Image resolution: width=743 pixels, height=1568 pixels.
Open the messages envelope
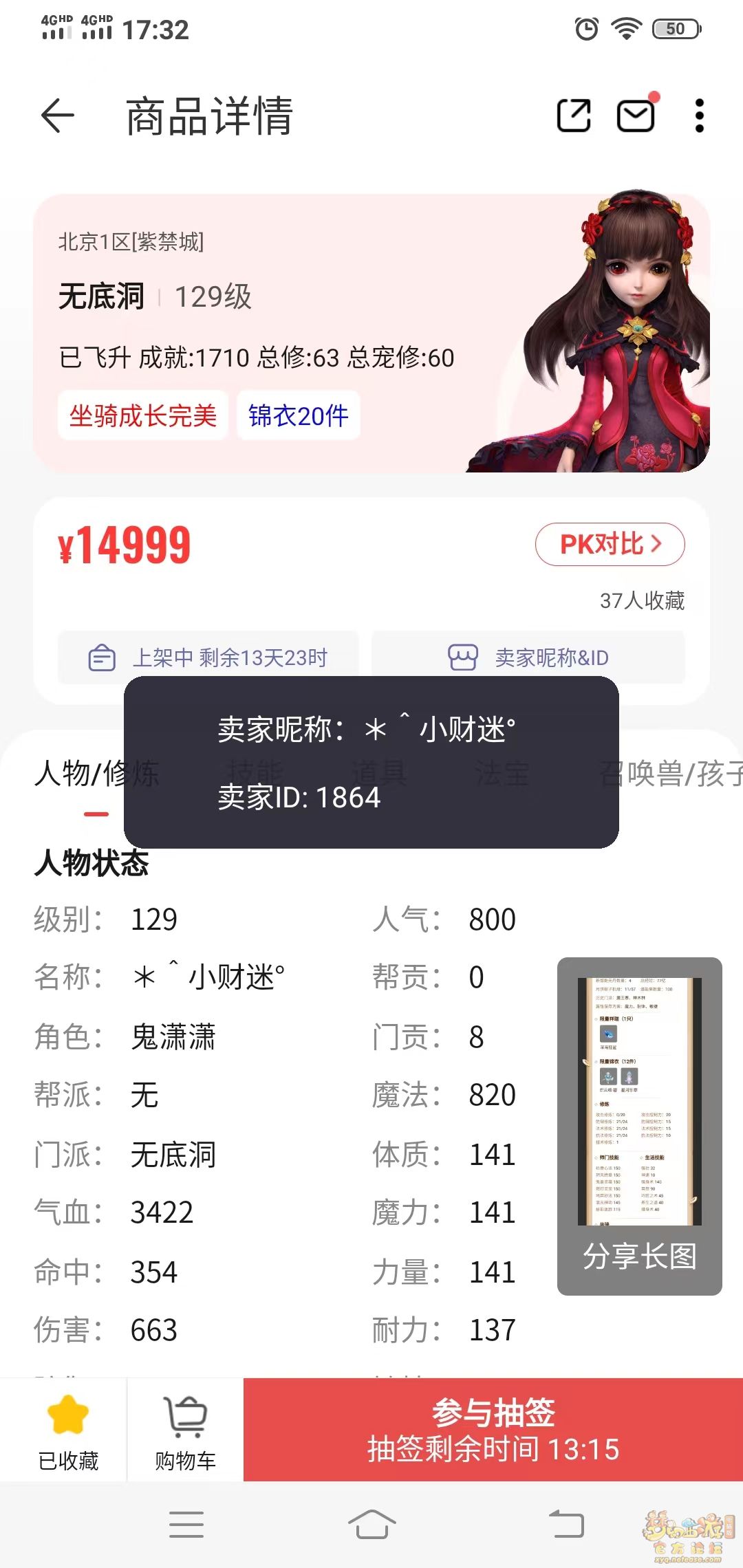[636, 116]
